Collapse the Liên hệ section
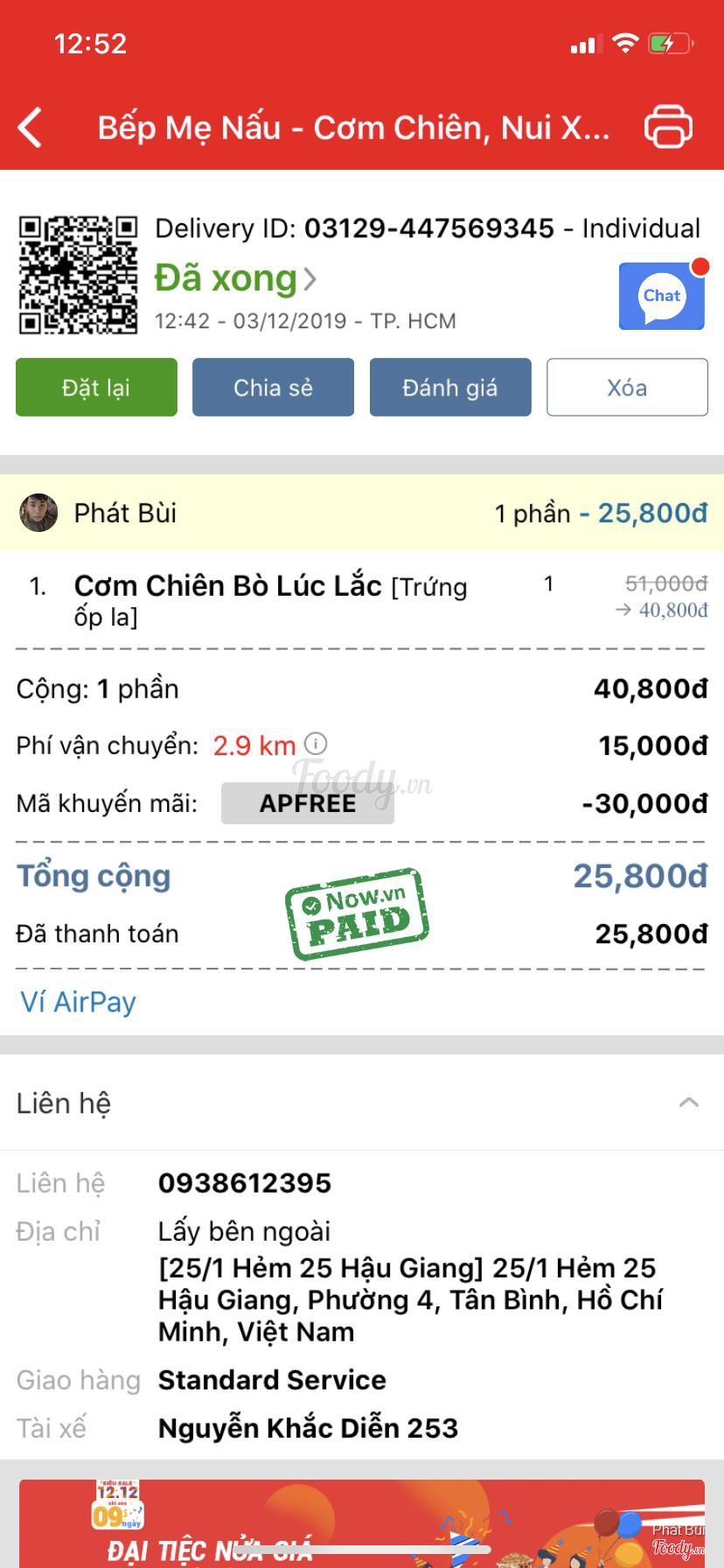 (689, 1102)
